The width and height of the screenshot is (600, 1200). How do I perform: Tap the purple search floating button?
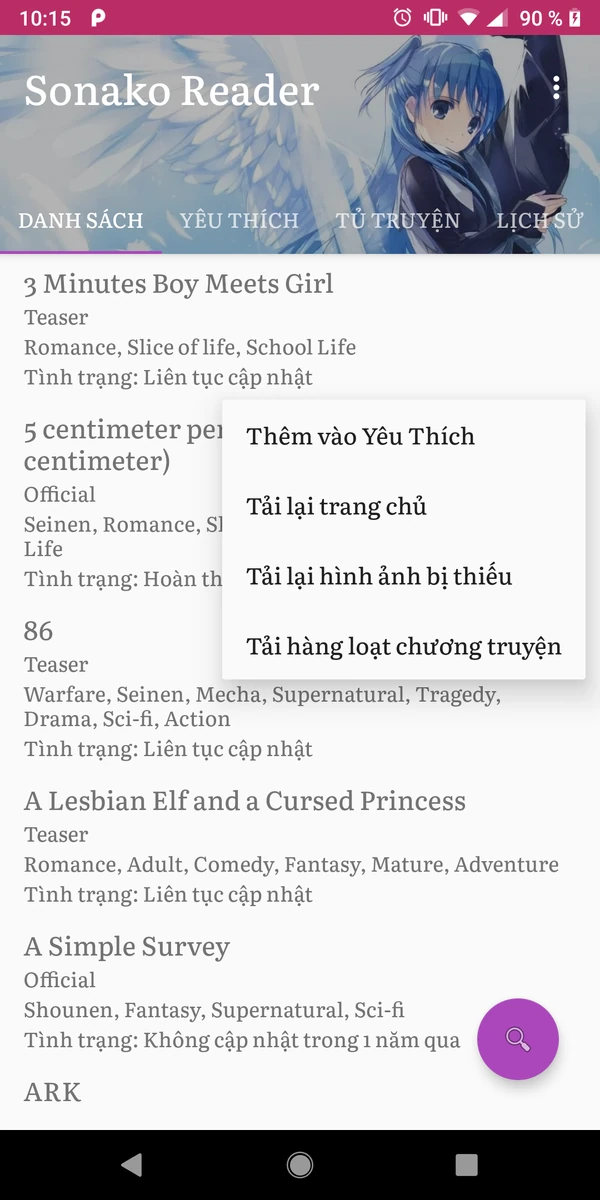coord(517,1039)
